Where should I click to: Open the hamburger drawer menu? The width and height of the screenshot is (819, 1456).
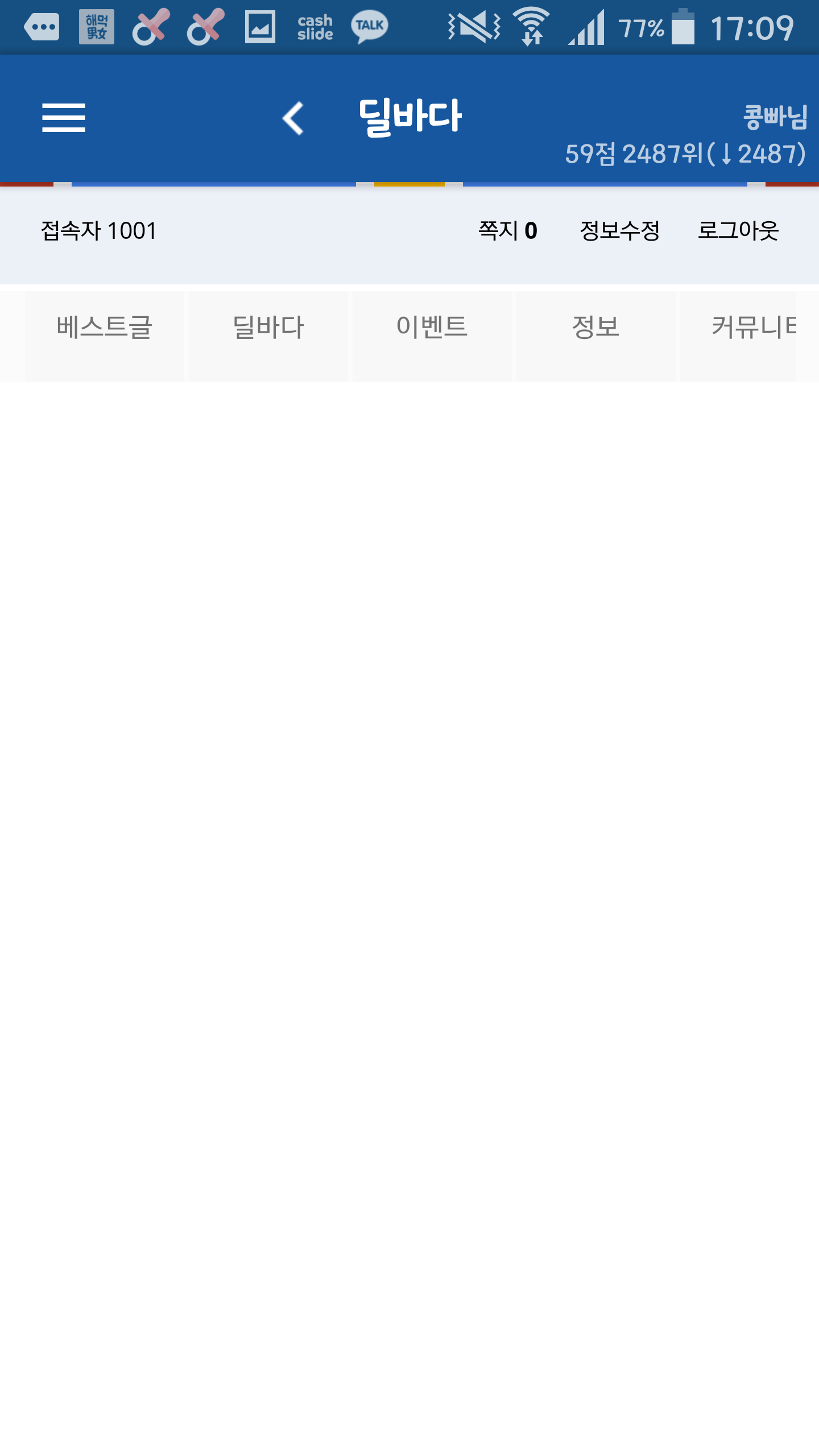point(64,118)
